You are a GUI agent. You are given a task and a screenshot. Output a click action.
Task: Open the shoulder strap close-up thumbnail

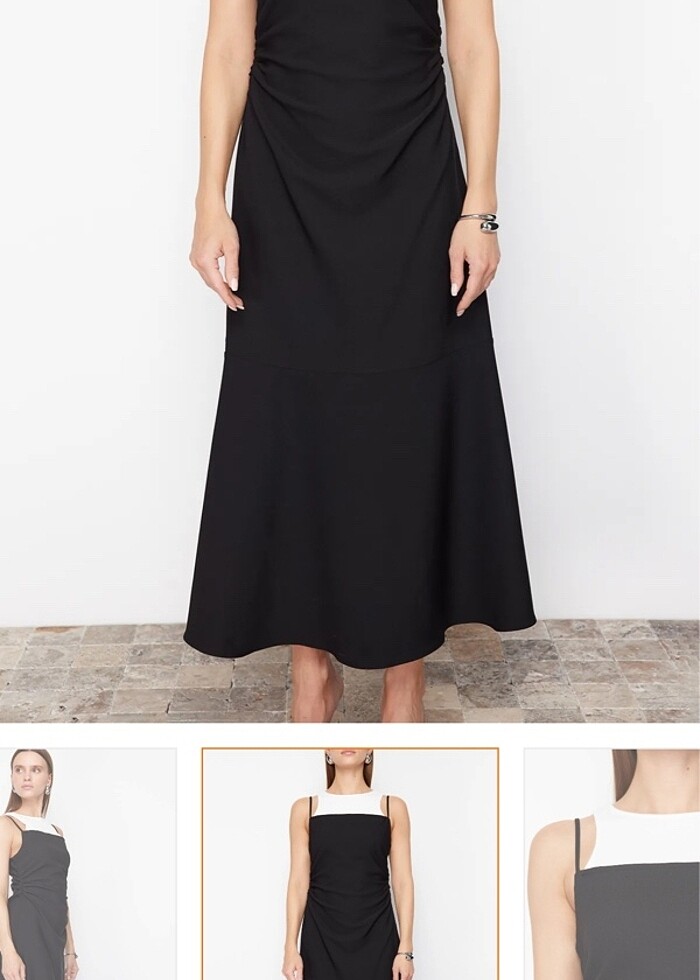[x=612, y=863]
